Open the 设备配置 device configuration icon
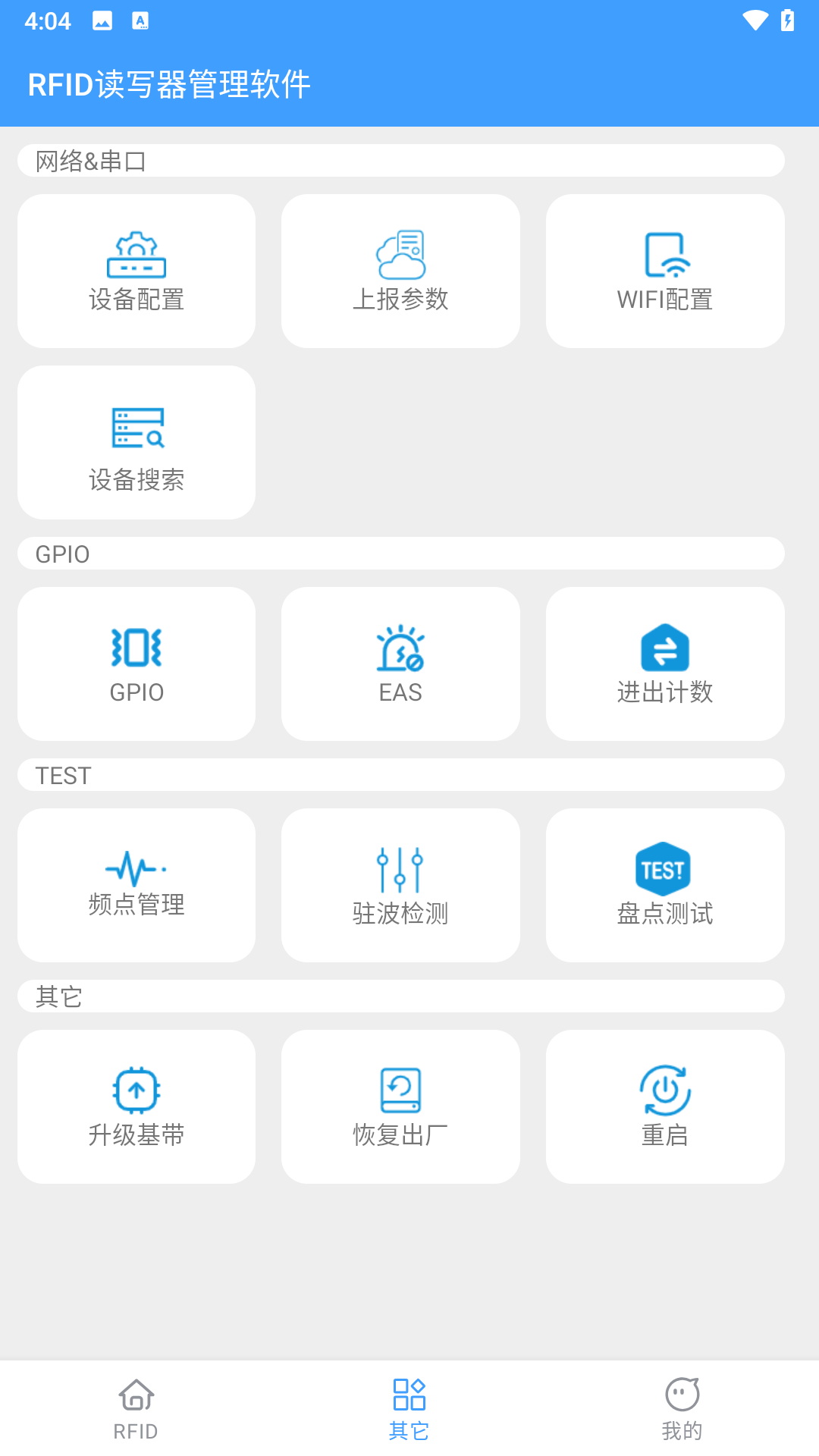819x1456 pixels. click(x=136, y=270)
